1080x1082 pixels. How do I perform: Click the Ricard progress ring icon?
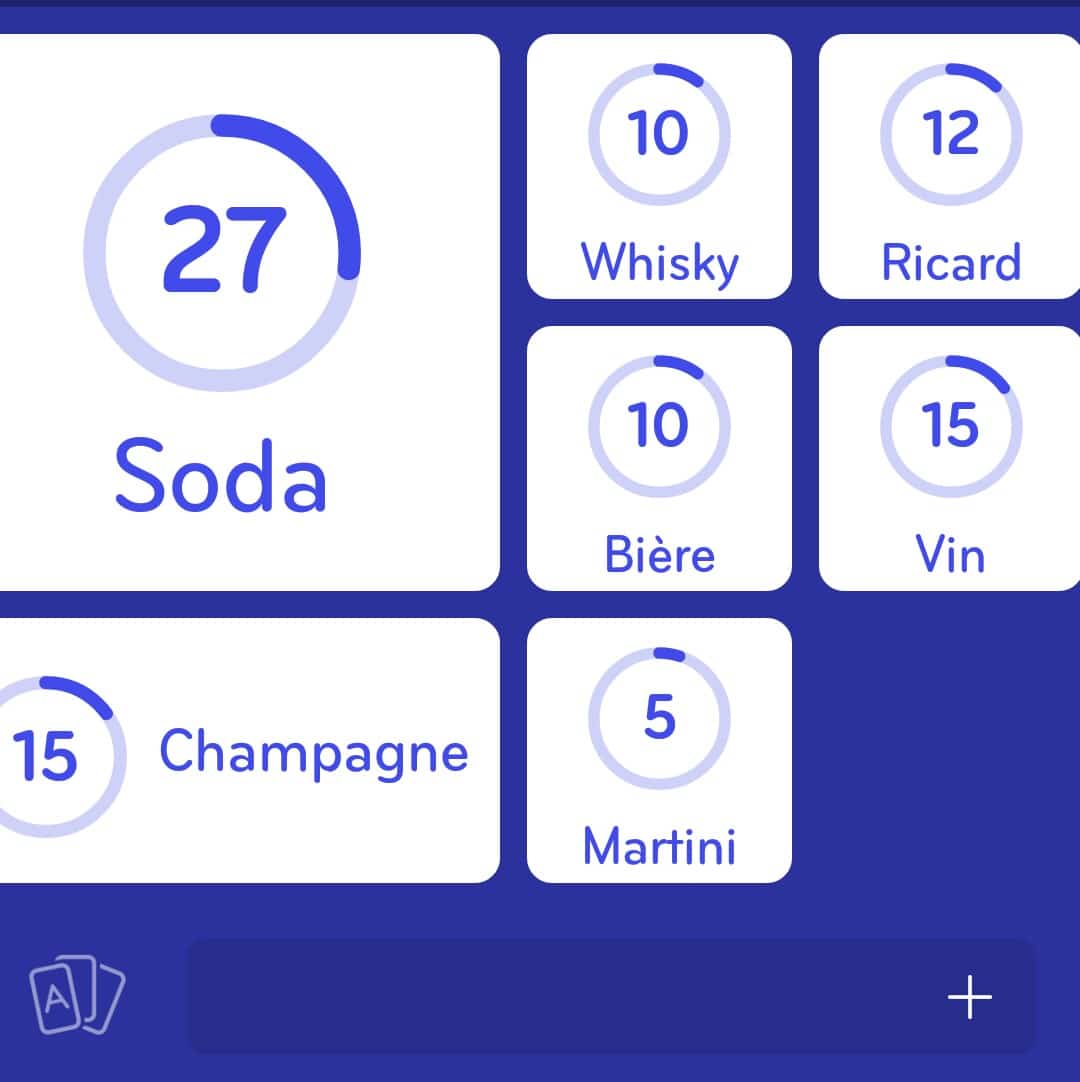[x=951, y=133]
